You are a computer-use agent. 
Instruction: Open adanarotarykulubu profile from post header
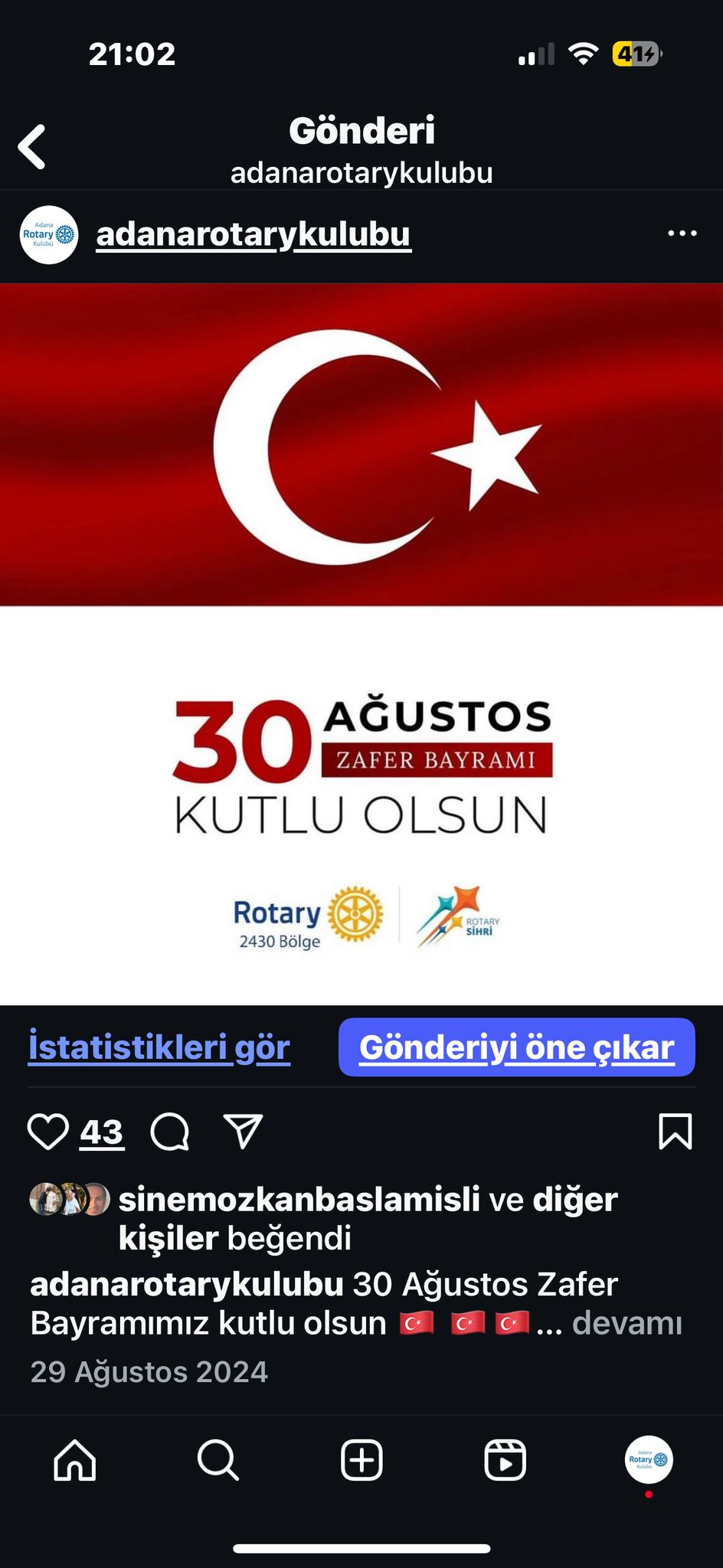click(x=254, y=234)
